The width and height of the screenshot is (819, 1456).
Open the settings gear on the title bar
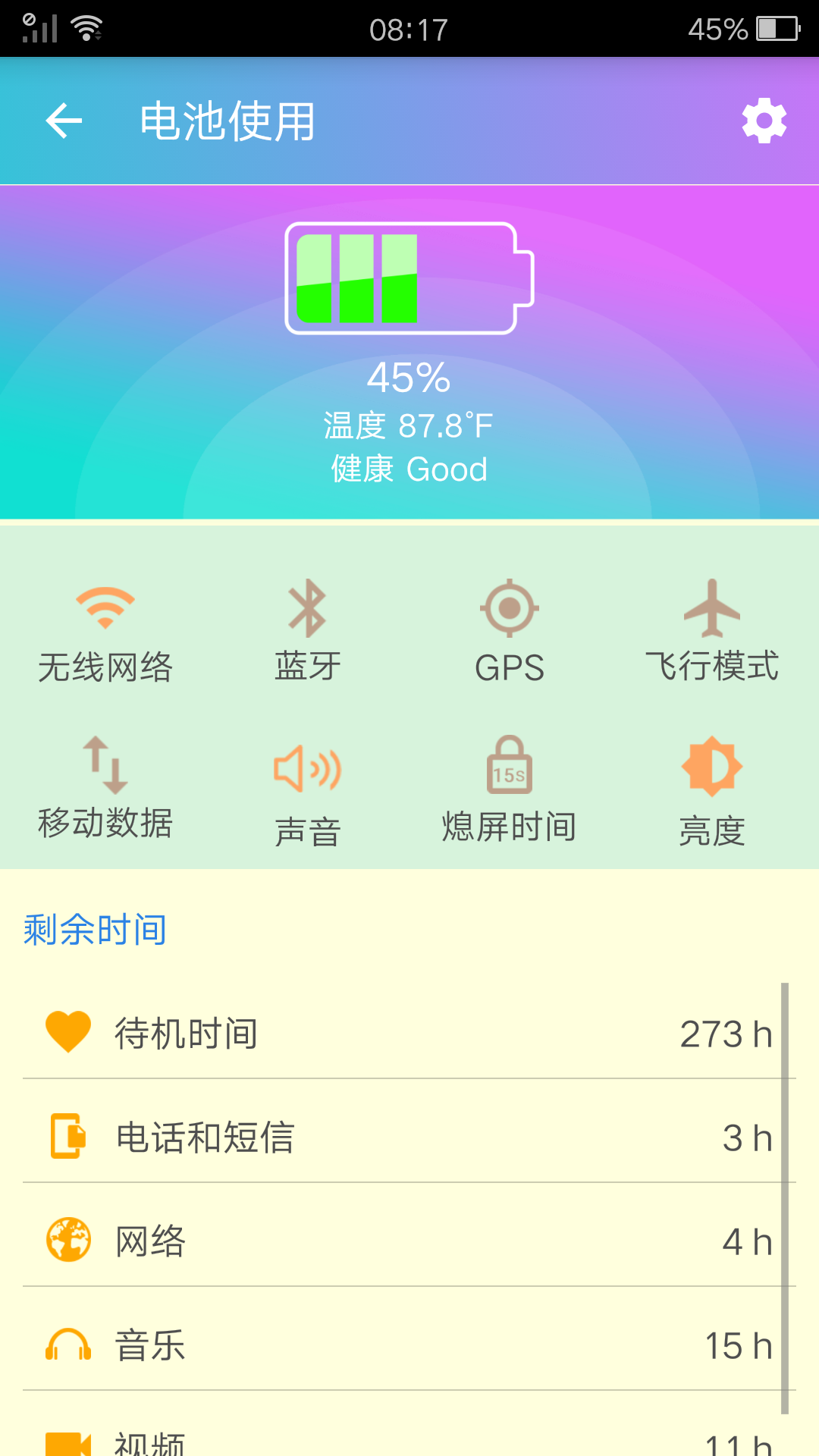tap(764, 121)
